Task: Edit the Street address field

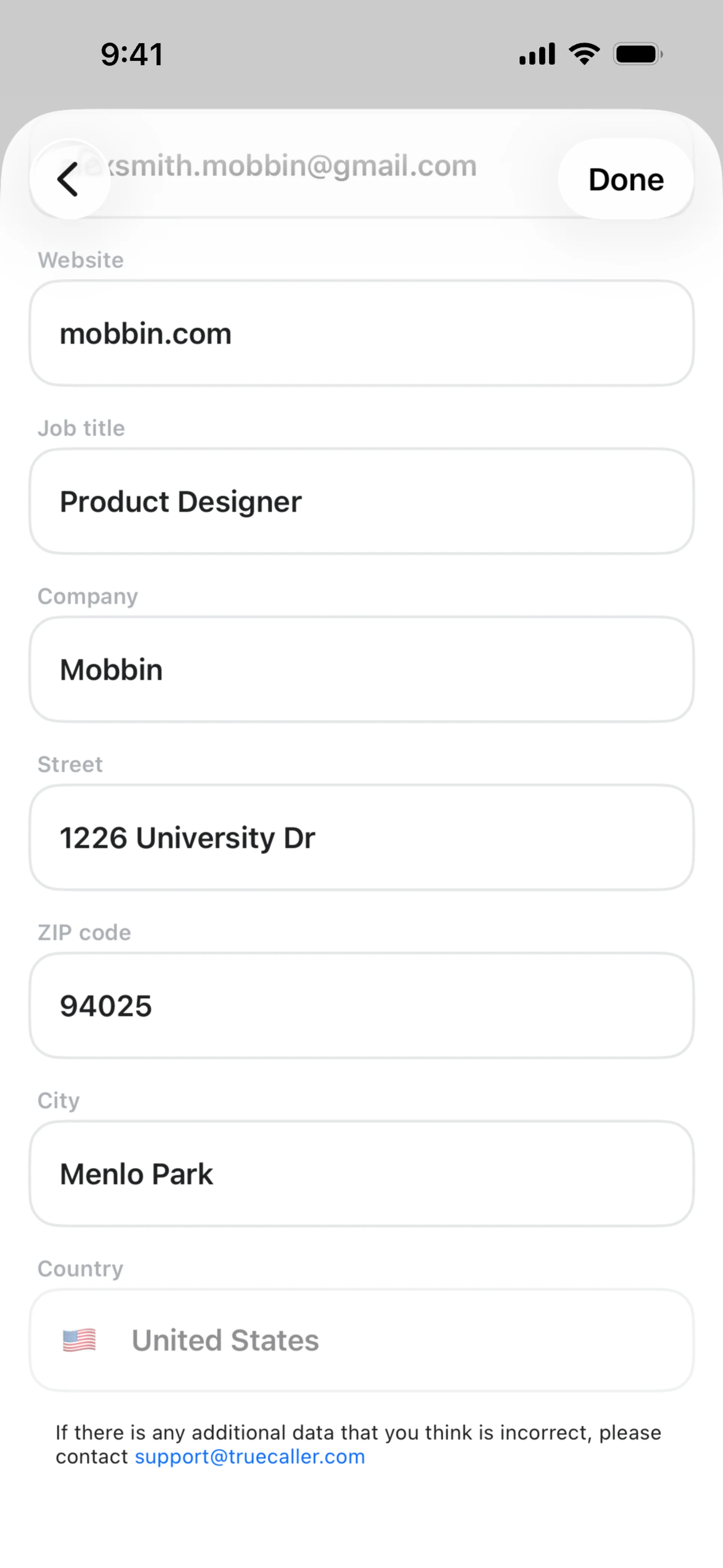Action: click(x=361, y=837)
